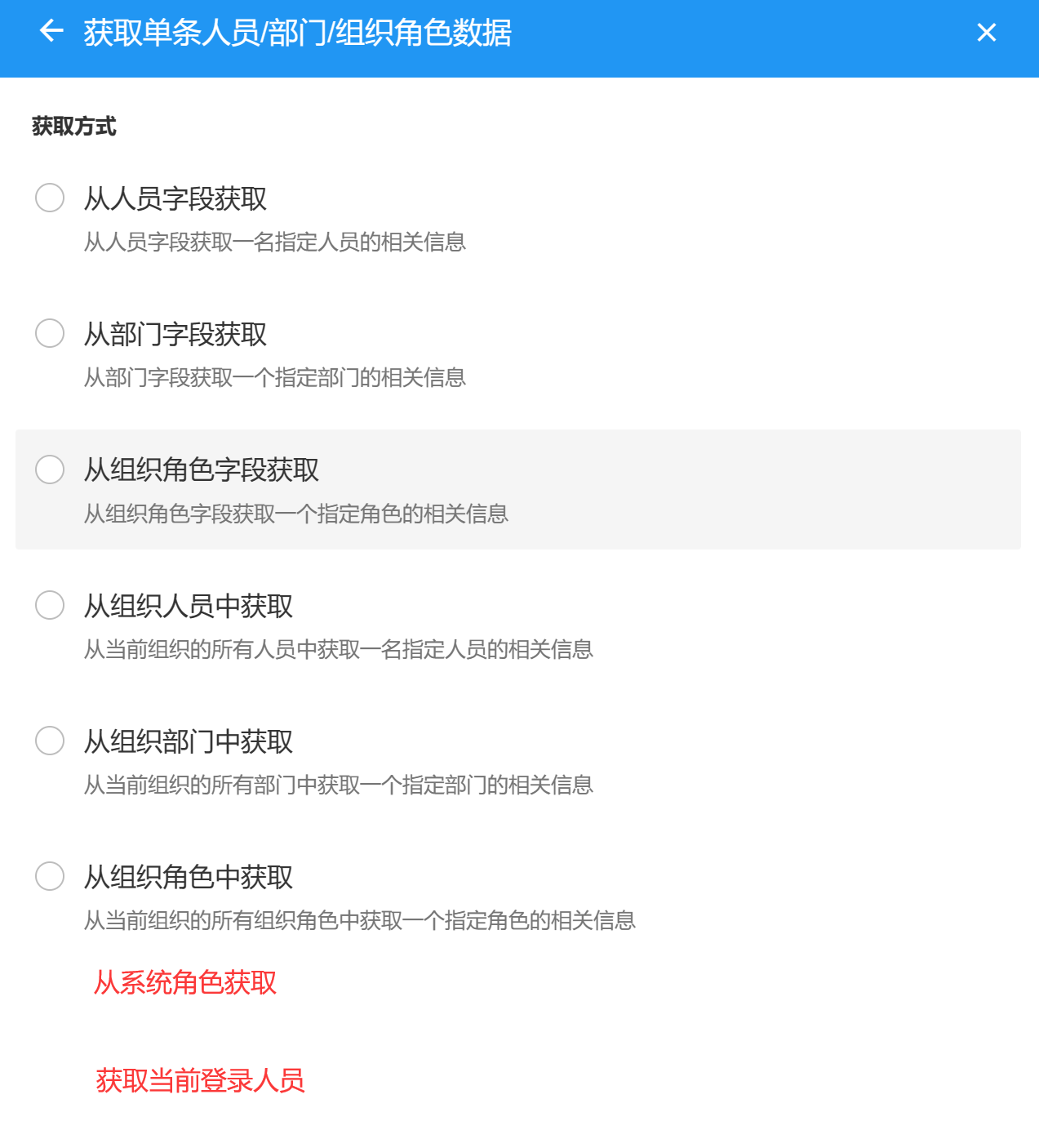Pick the 从组织角色字段获取 radio option
Screen dimensions: 1039x1148
click(50, 469)
